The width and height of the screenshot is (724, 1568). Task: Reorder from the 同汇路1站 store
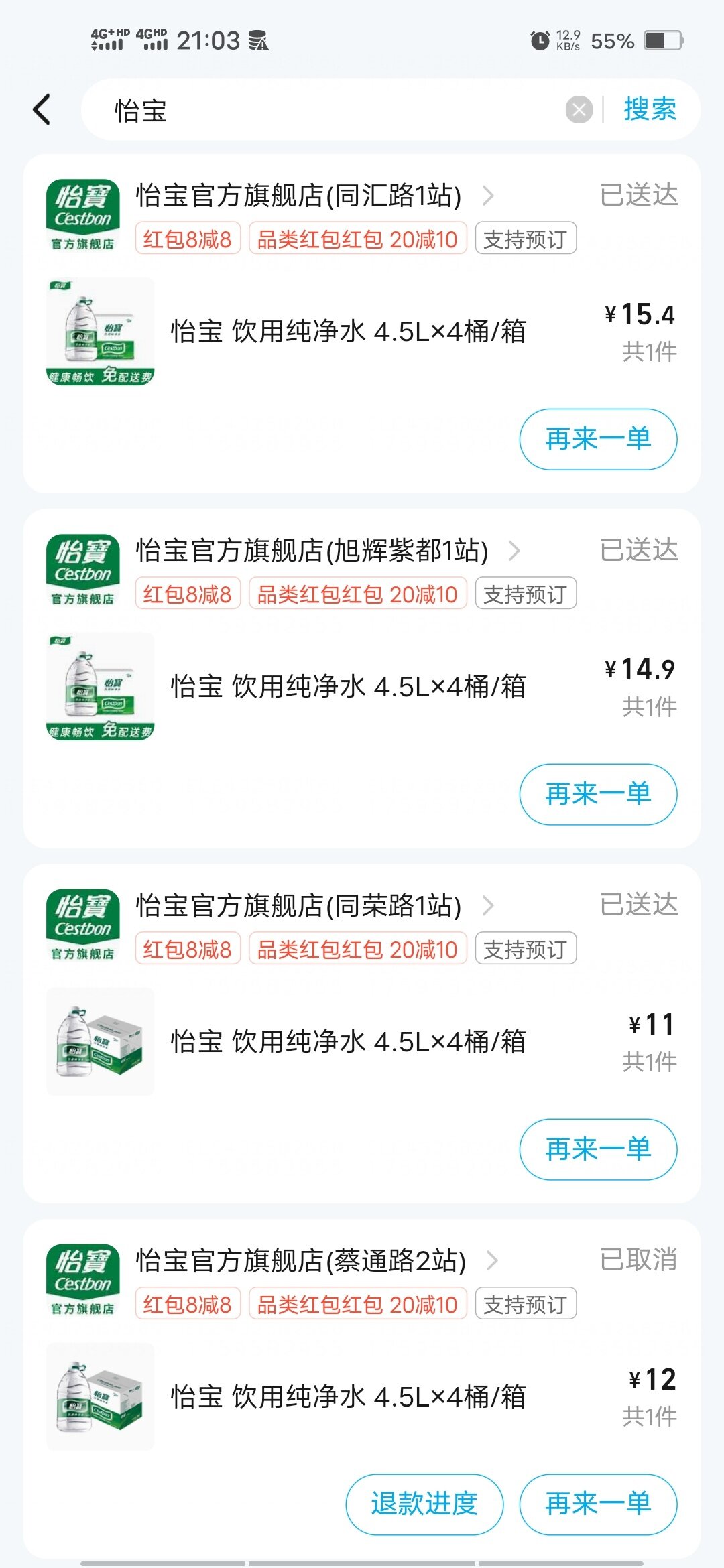(x=598, y=440)
